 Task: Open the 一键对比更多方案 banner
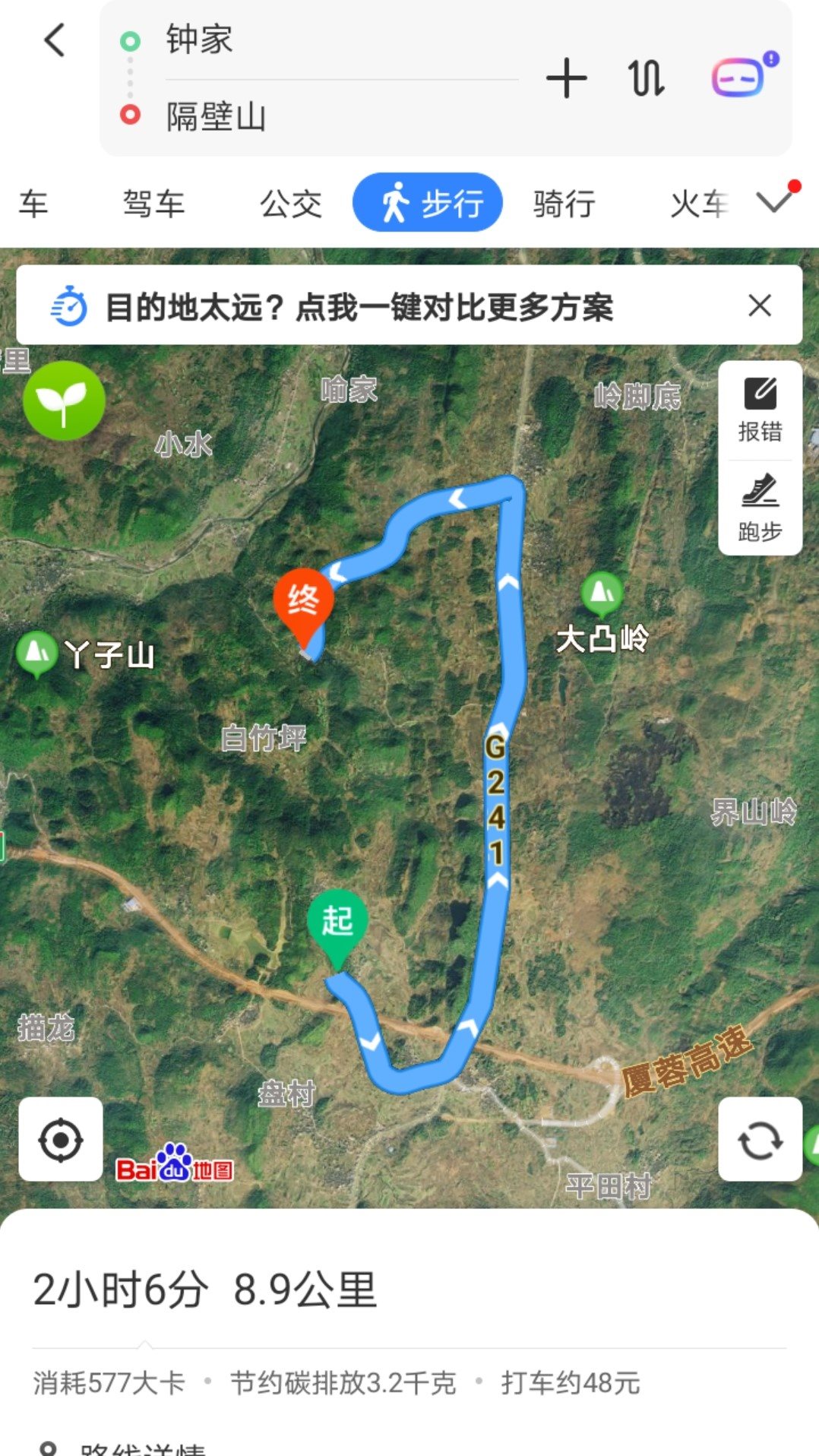[x=359, y=307]
